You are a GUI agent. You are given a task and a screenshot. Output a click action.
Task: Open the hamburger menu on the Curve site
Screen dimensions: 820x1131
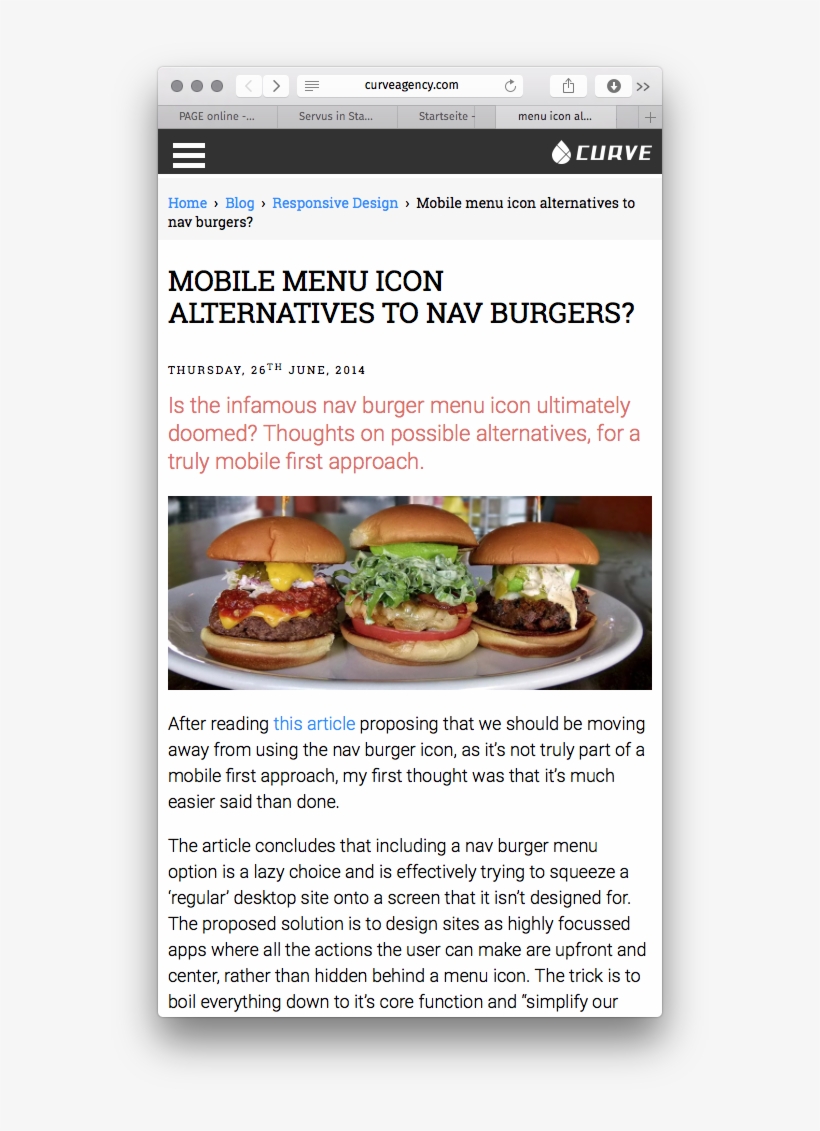189,154
